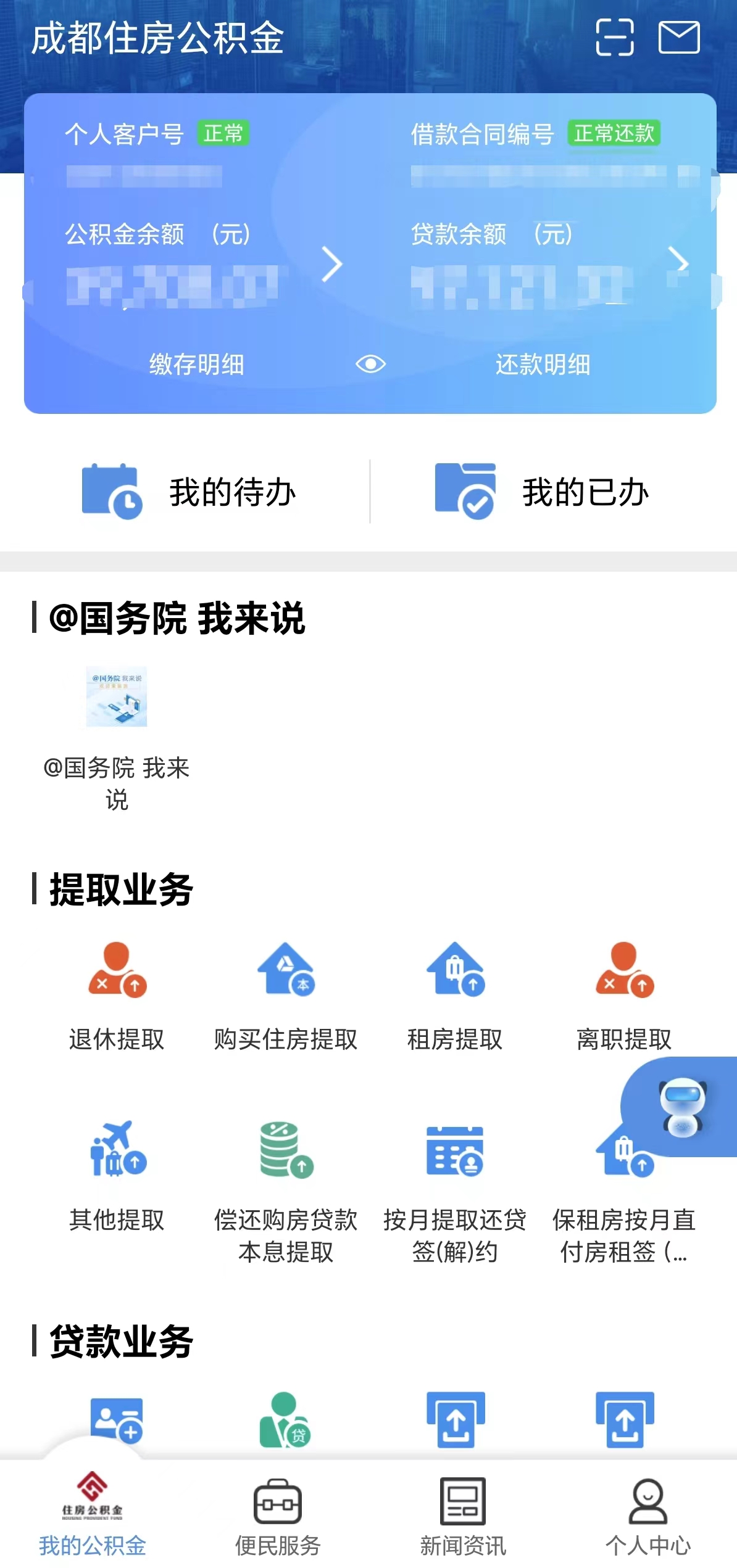Image resolution: width=737 pixels, height=1568 pixels.
Task: Expand 贷款余额 details via the chevron
Action: (680, 264)
